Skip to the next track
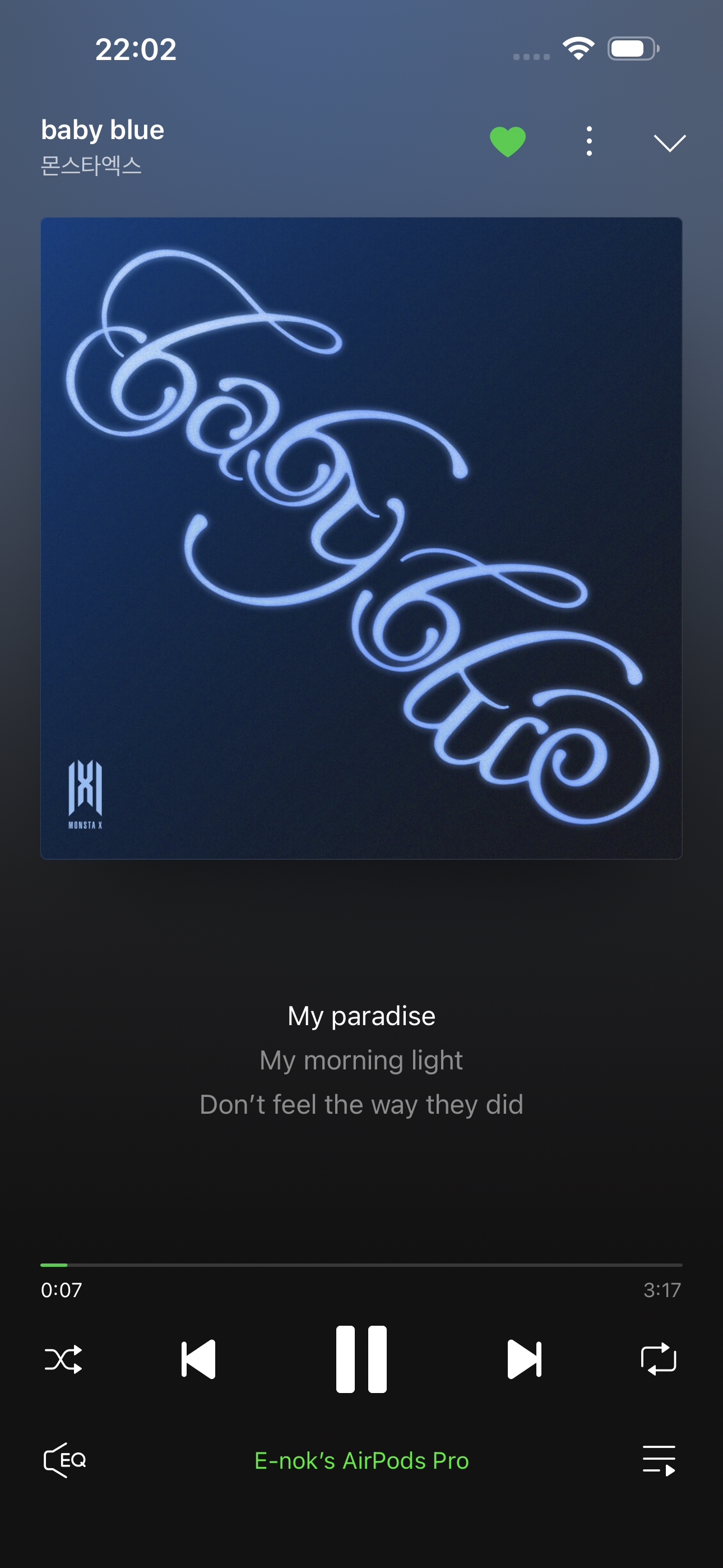723x1568 pixels. 524,1359
